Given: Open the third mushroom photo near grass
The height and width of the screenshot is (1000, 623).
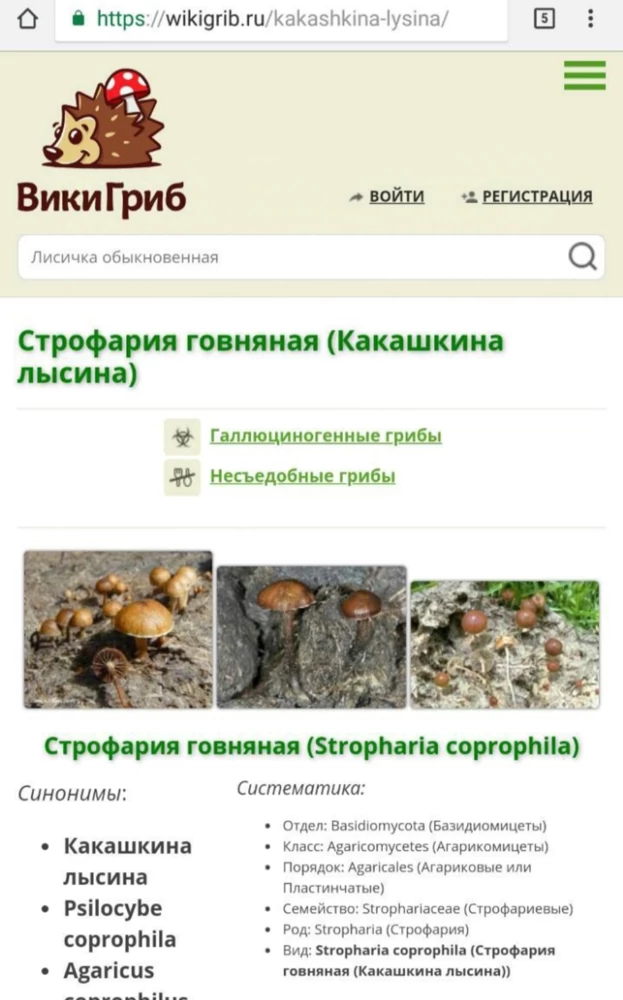Looking at the screenshot, I should [504, 644].
